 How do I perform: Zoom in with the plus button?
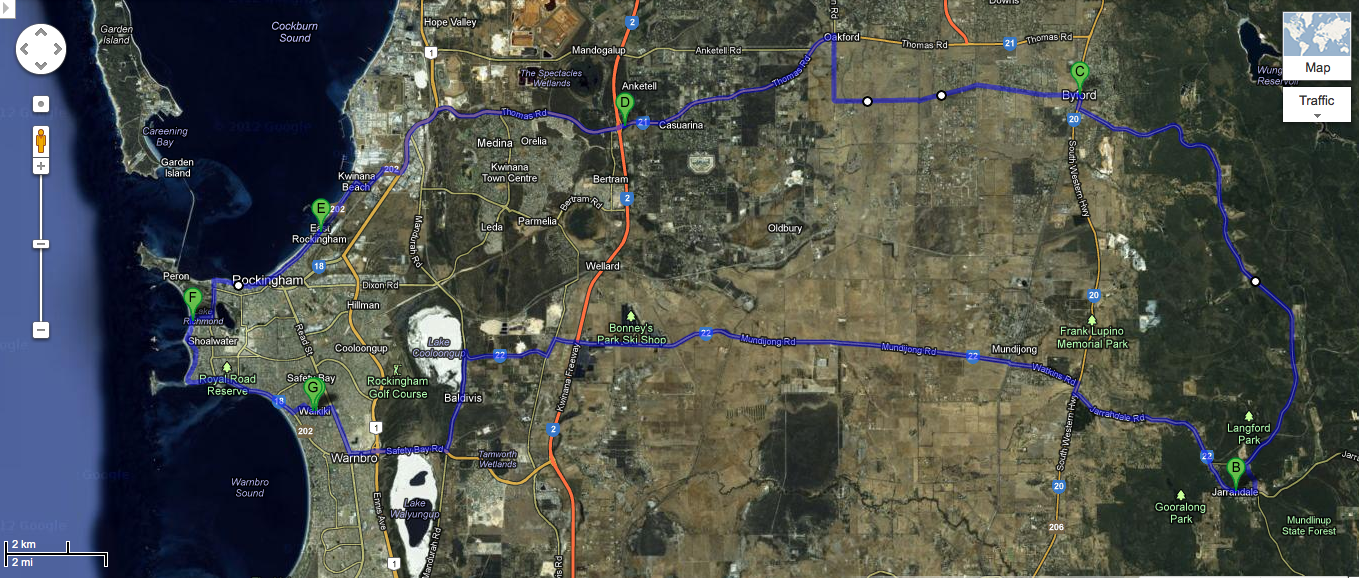coord(41,166)
